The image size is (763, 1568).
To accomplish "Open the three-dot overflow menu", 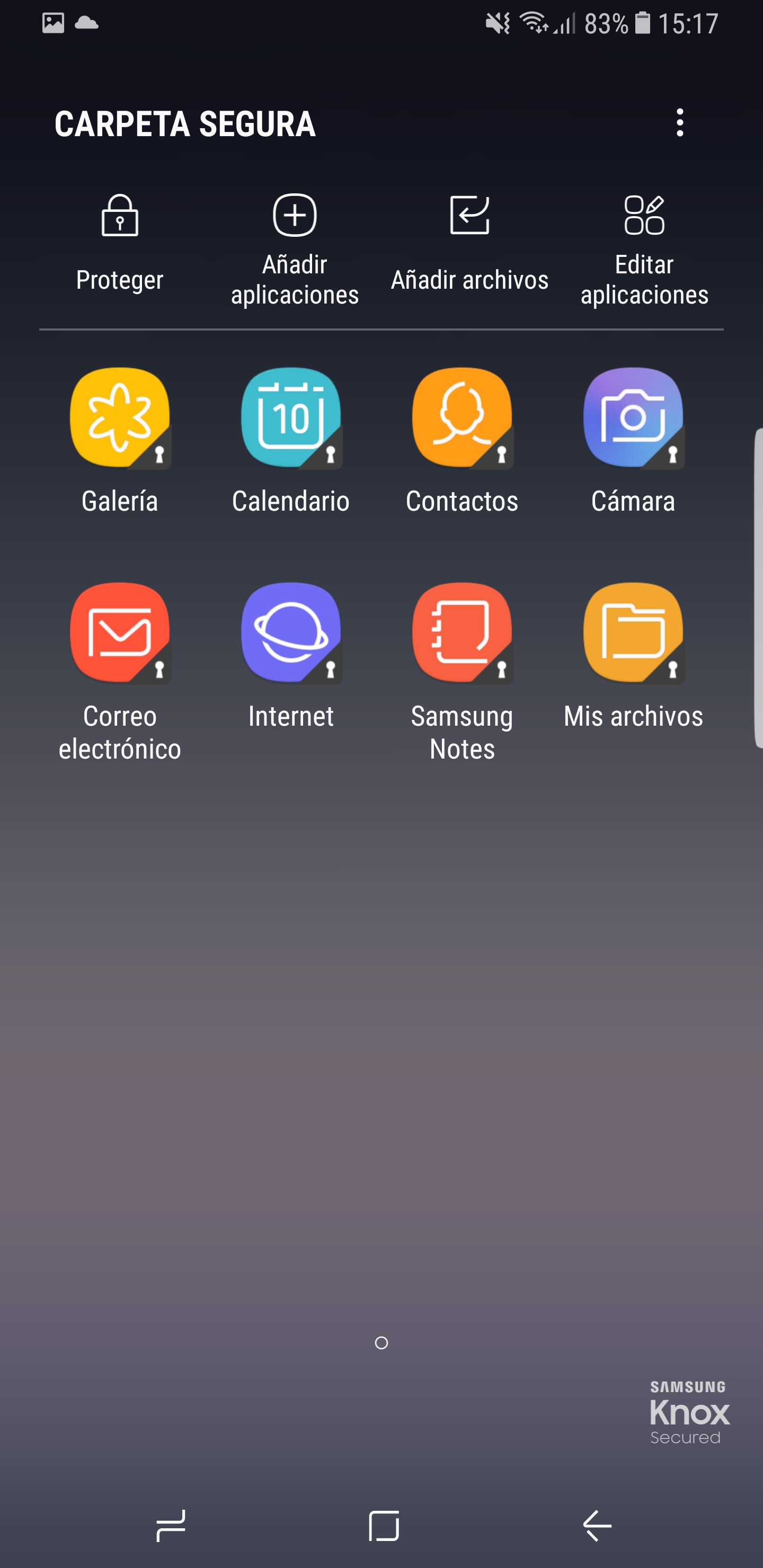I will 680,123.
